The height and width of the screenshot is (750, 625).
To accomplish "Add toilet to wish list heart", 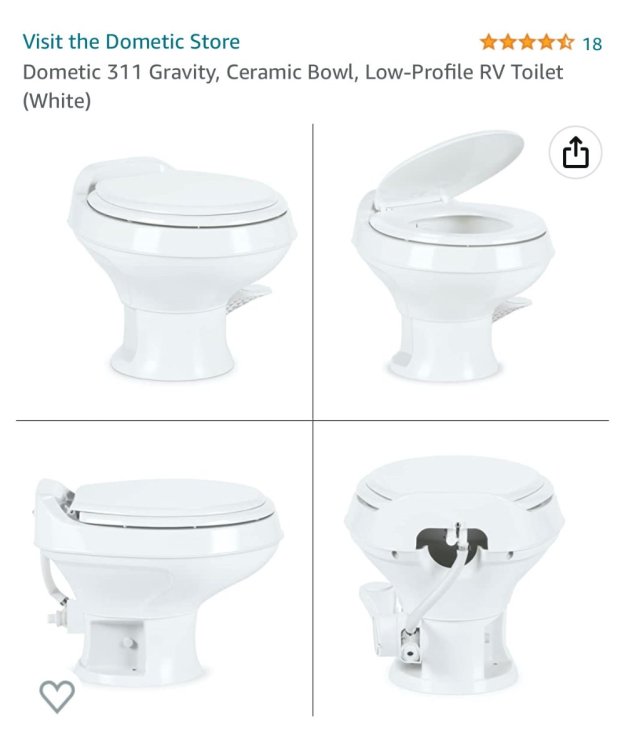I will click(56, 696).
